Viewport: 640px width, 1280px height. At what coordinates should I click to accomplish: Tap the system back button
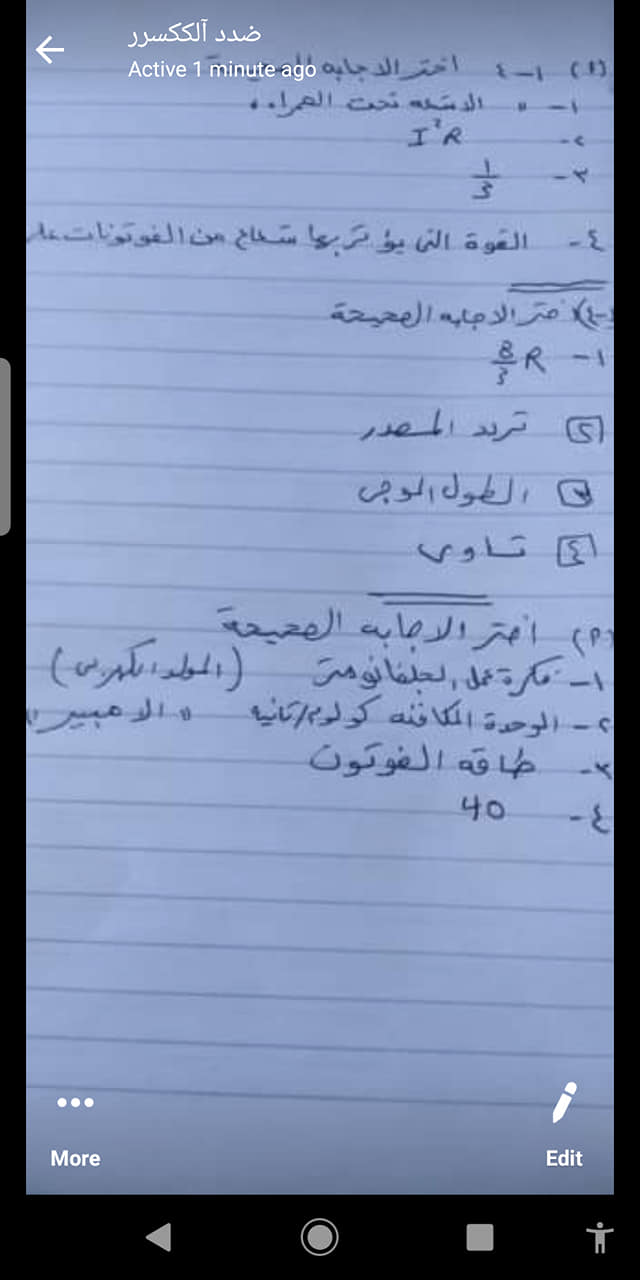point(159,1237)
